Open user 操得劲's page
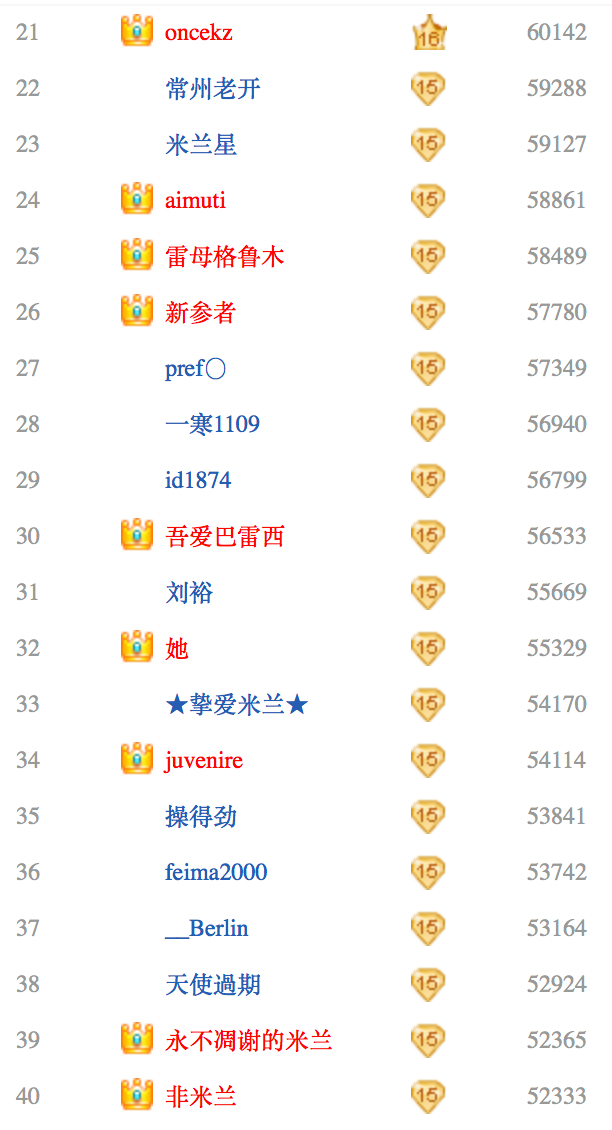612x1130 pixels. [200, 817]
